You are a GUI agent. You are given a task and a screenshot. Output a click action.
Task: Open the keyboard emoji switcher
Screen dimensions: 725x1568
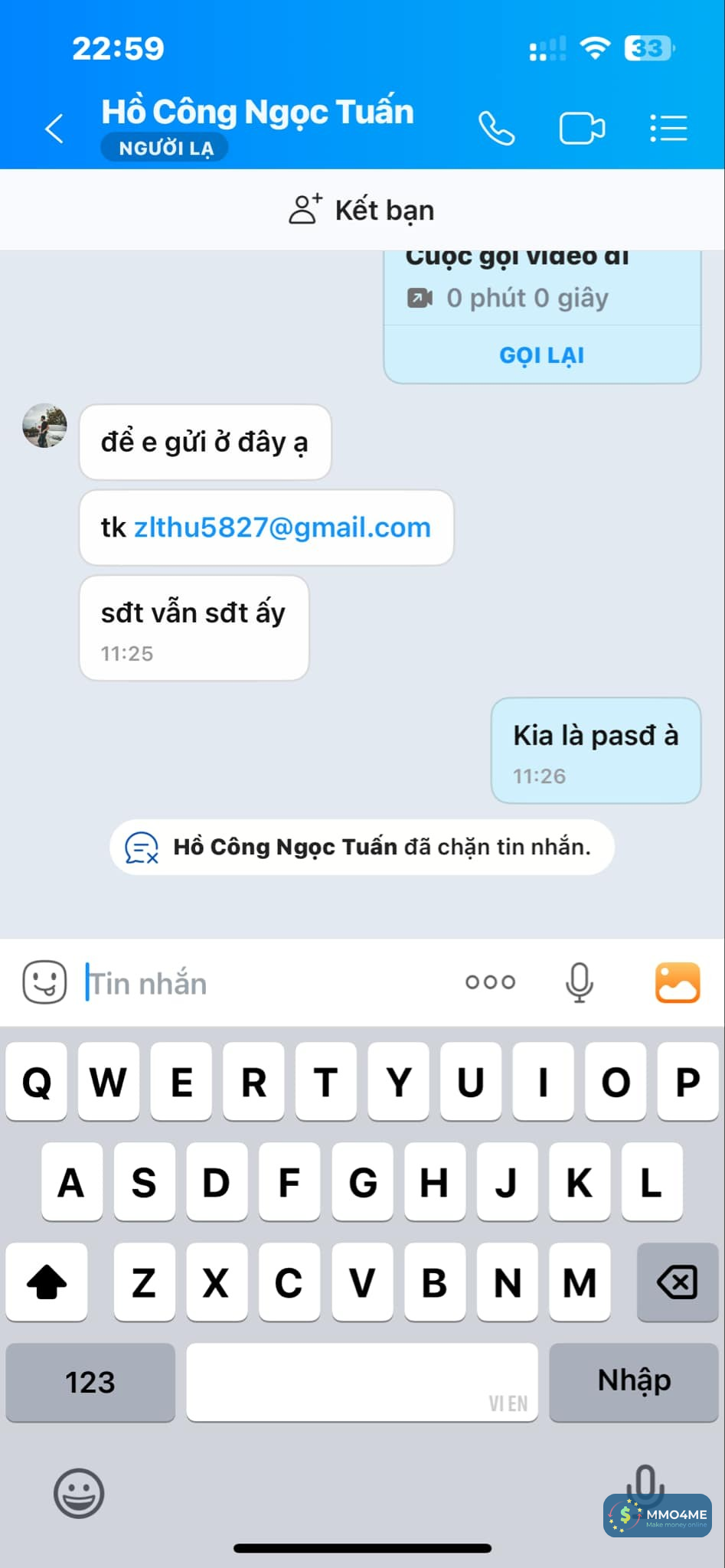78,1493
